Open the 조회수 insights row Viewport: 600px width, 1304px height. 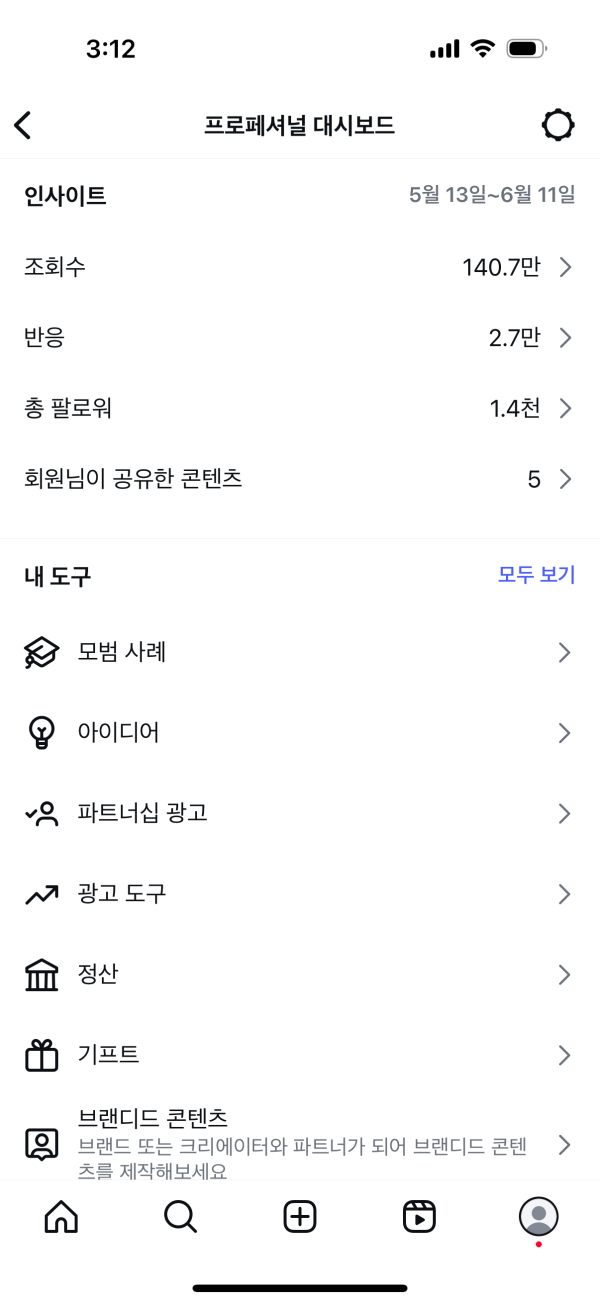[x=300, y=267]
